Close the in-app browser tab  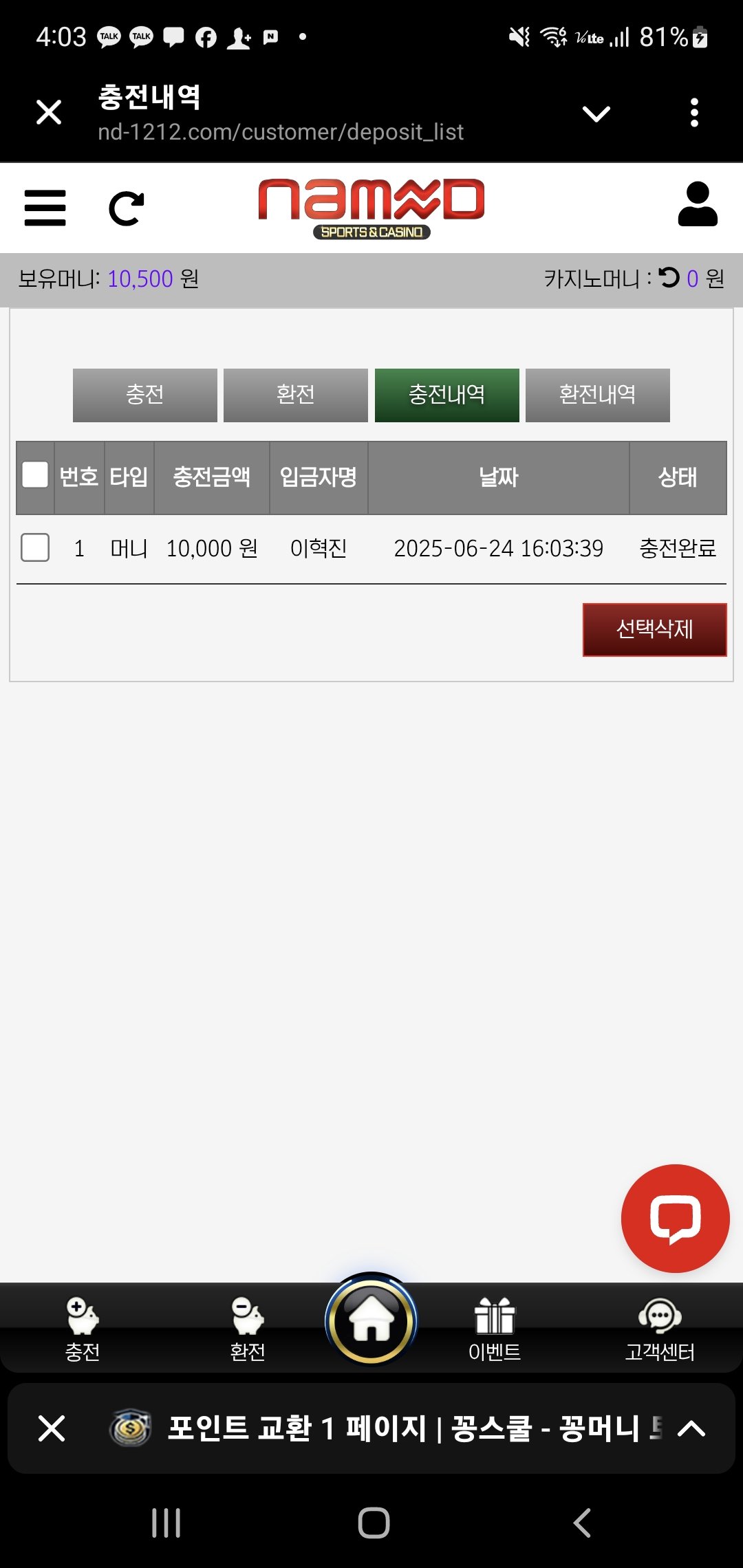point(49,112)
